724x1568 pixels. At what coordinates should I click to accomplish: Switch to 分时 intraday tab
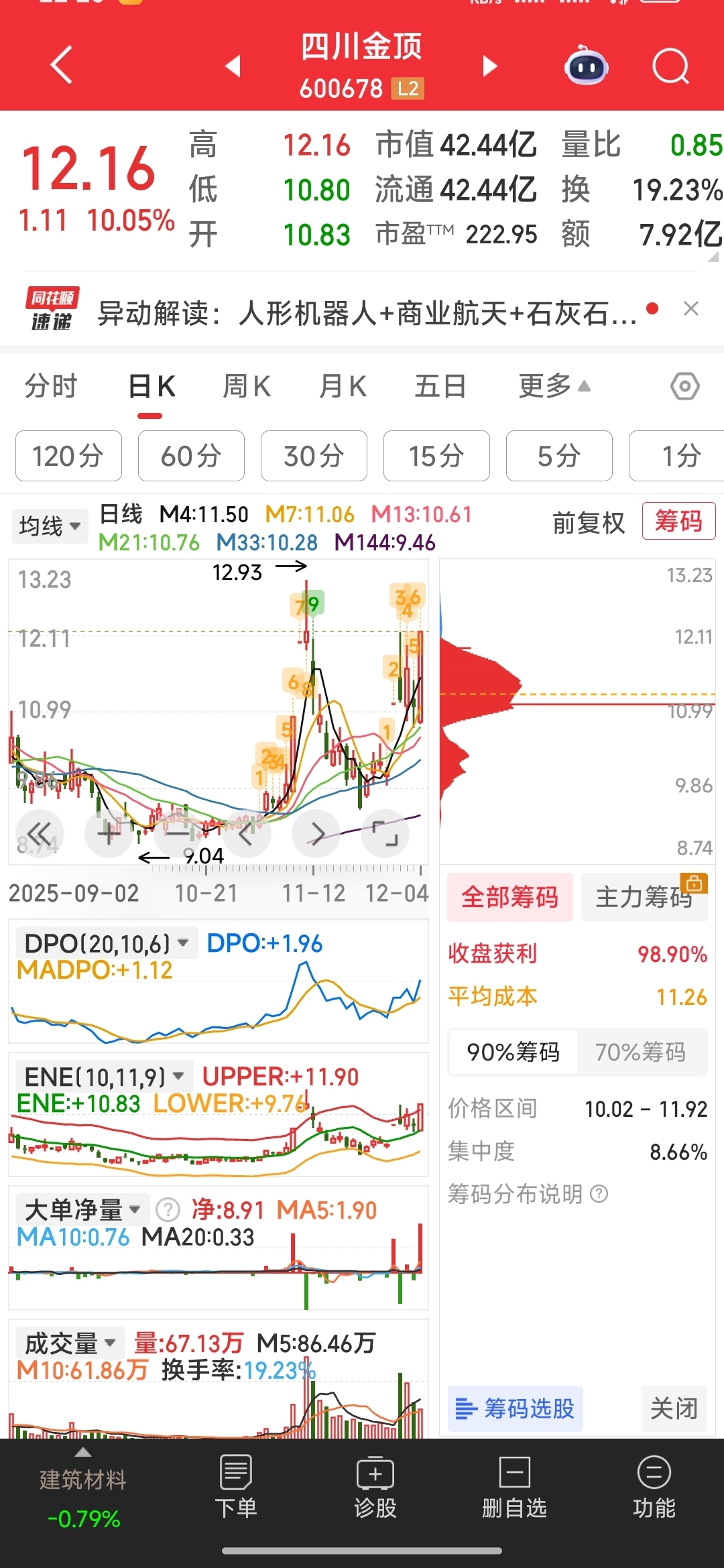click(50, 385)
